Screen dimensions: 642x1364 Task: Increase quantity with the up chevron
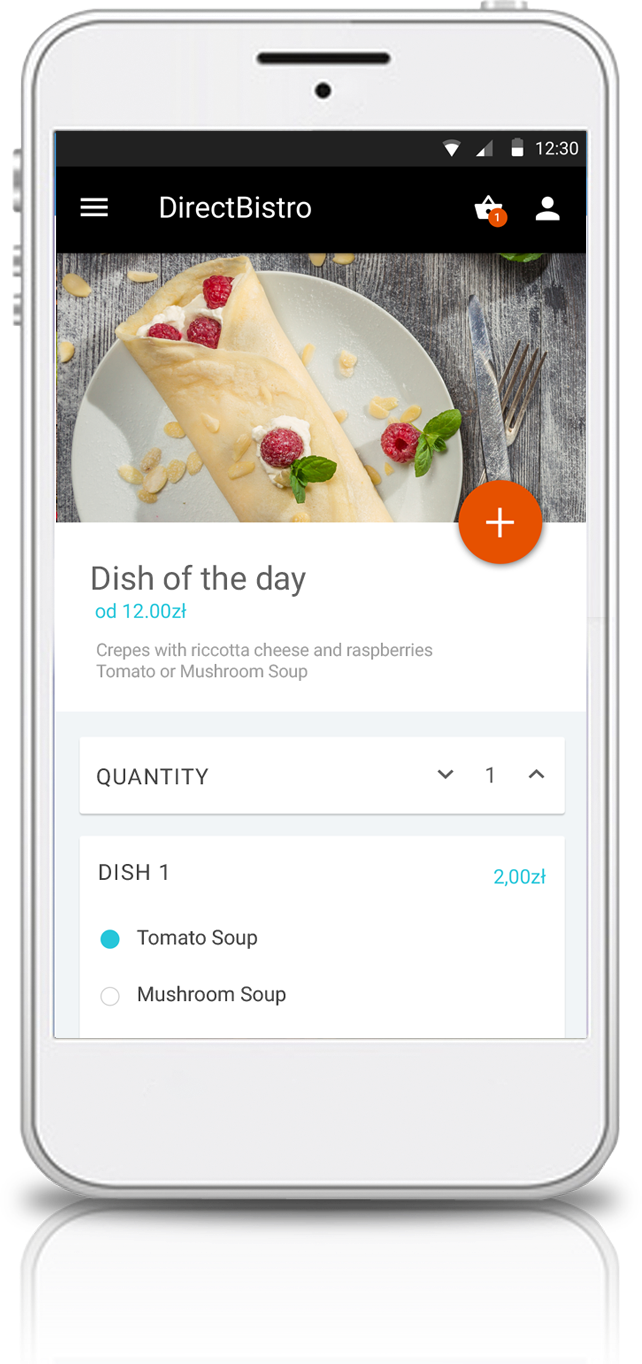536,775
